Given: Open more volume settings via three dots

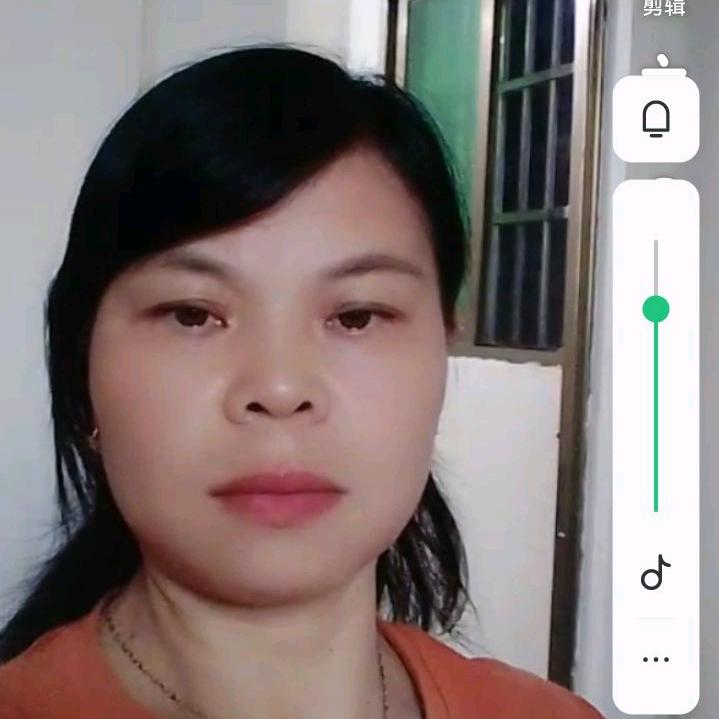Looking at the screenshot, I should click(655, 659).
